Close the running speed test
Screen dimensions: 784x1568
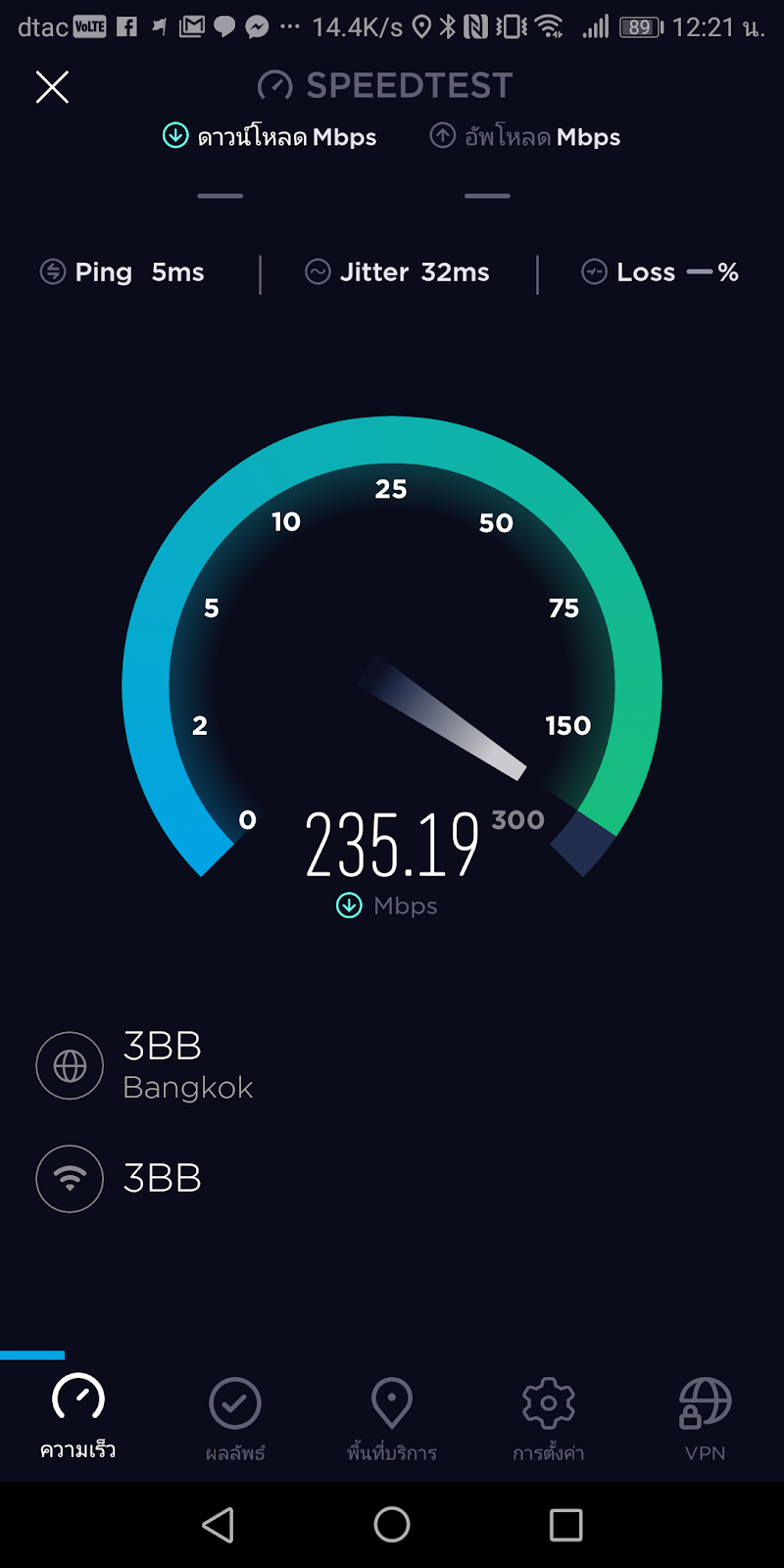(x=52, y=87)
